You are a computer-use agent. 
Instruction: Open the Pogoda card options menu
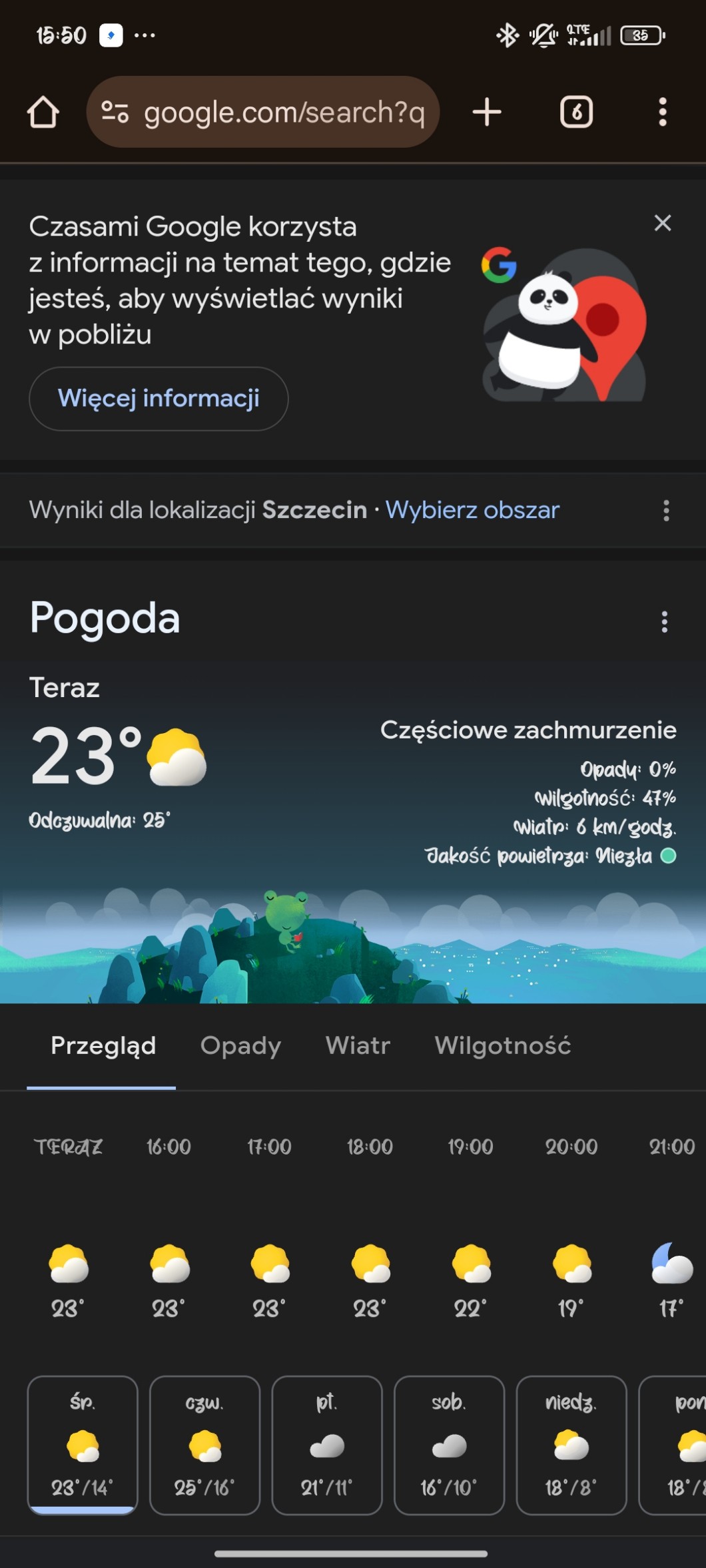coord(664,622)
